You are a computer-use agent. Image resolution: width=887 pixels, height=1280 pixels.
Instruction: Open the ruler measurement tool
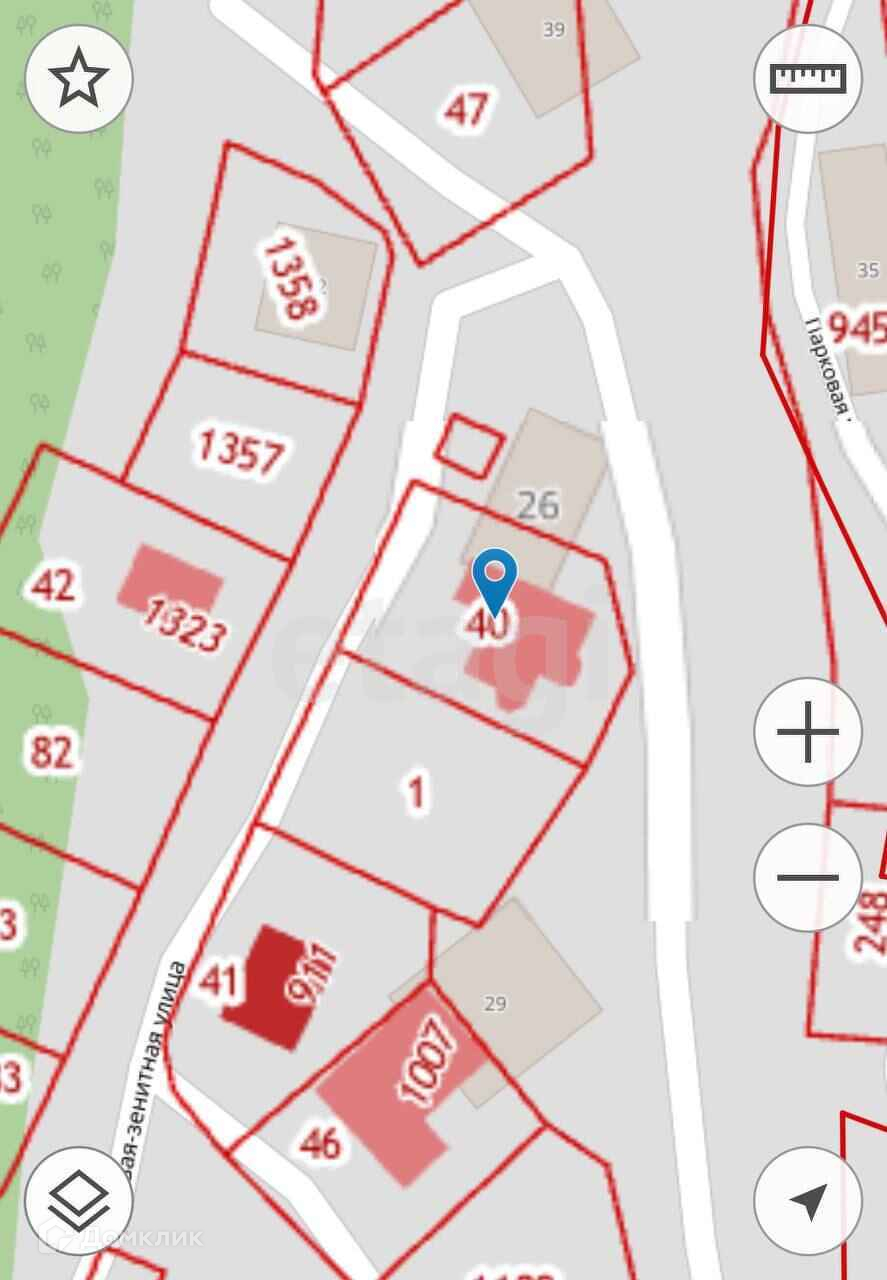[807, 79]
